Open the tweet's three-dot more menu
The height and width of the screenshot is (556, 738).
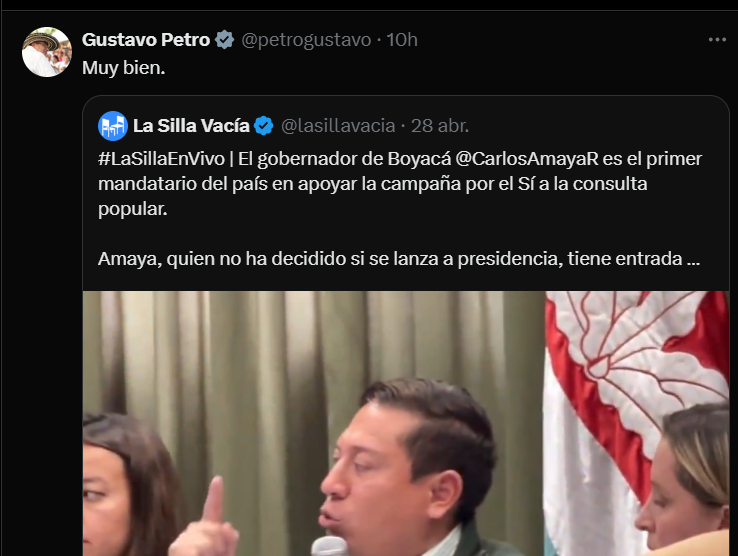(x=717, y=39)
